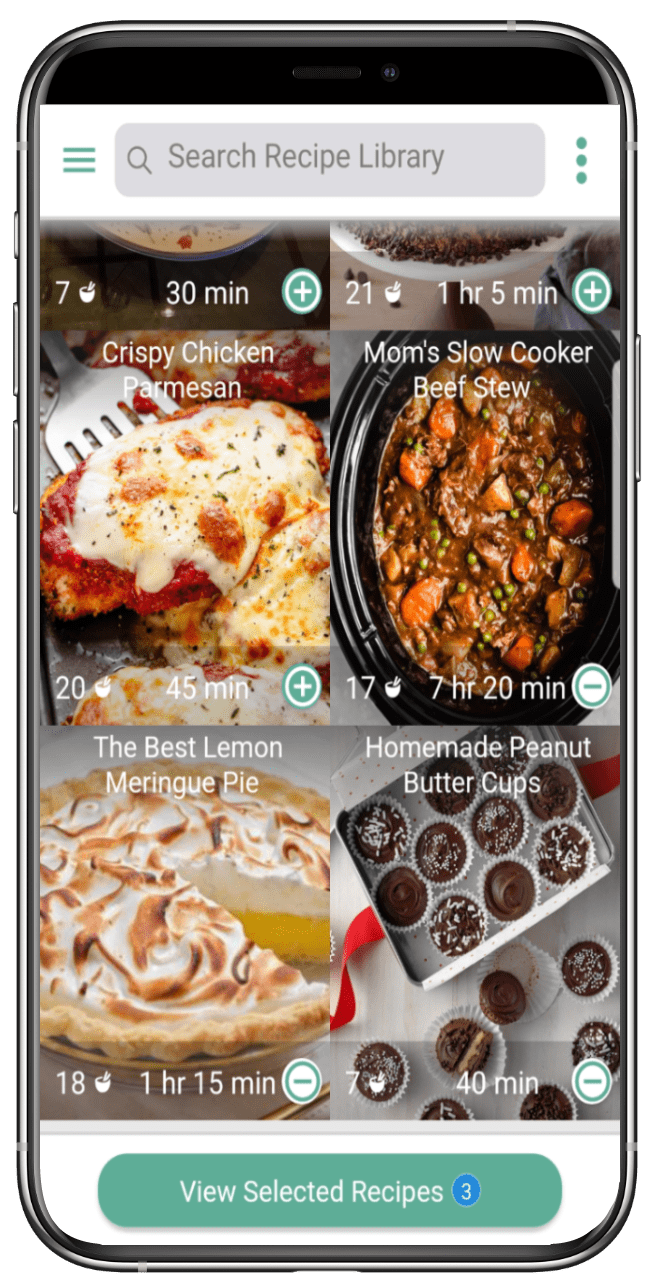This screenshot has width=660, height=1280.
Task: View Selected Recipes
Action: coord(330,1191)
